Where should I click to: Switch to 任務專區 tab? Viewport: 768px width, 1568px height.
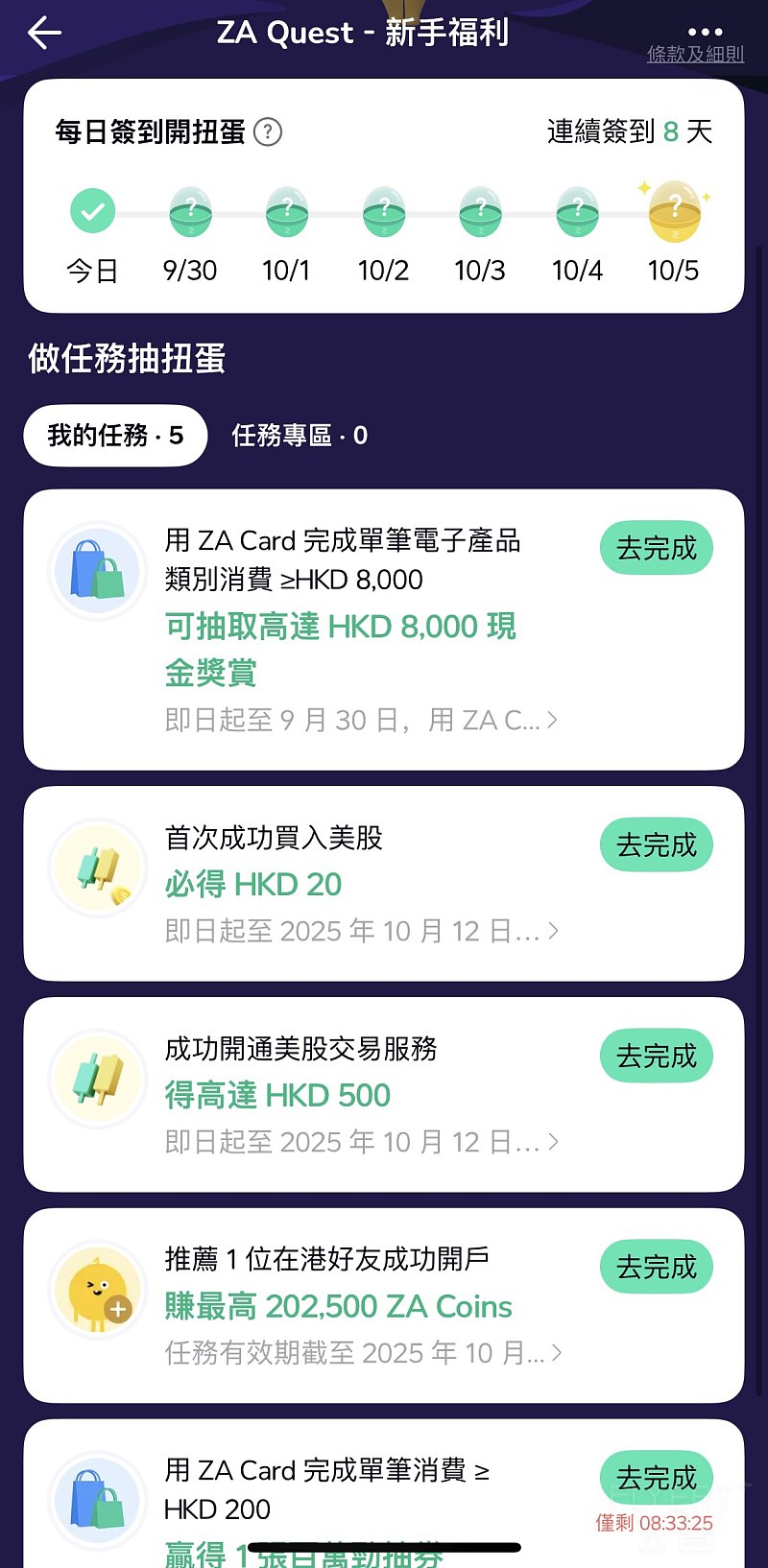click(299, 436)
